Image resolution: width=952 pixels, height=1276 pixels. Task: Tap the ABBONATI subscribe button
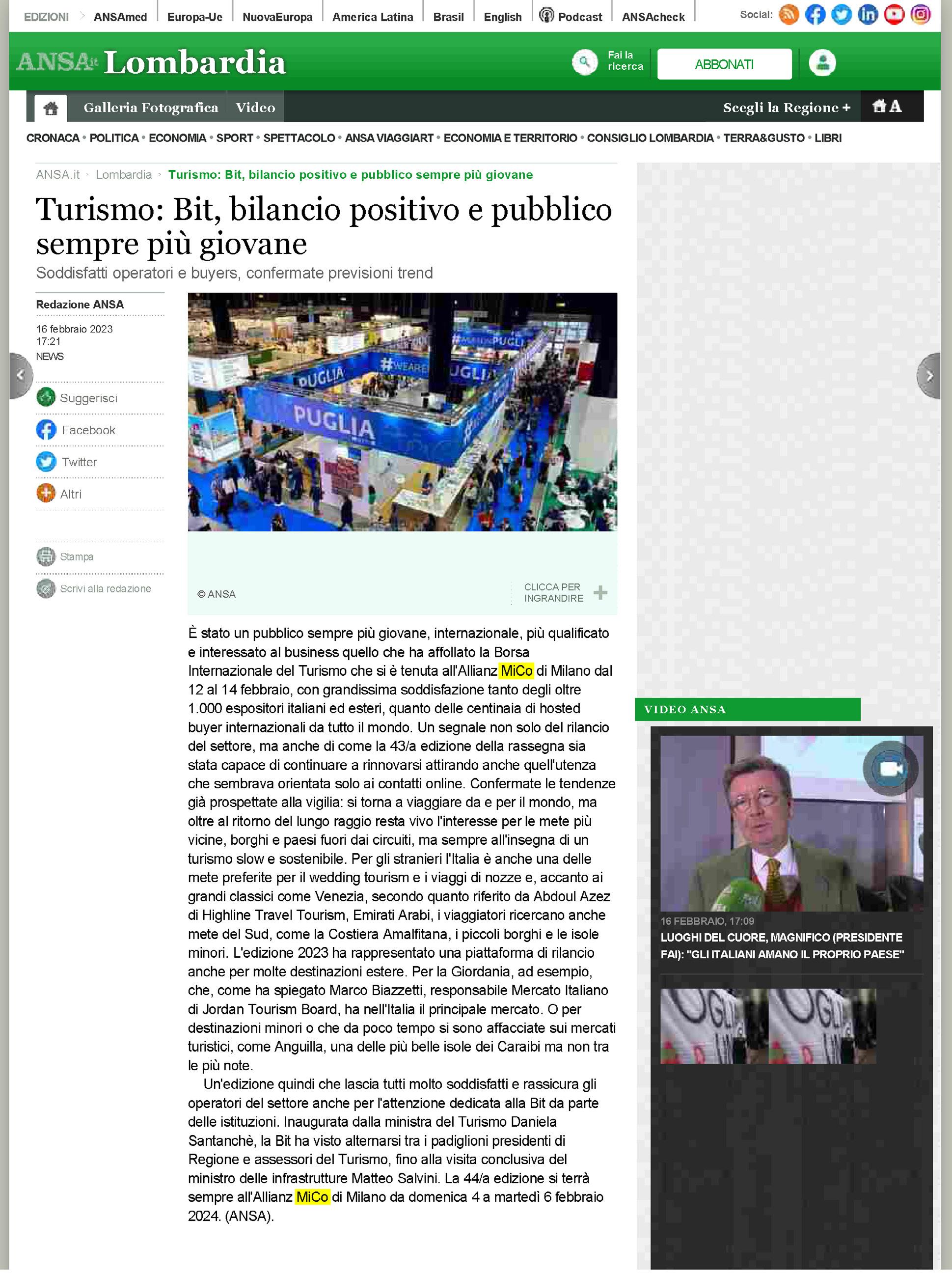click(x=724, y=64)
